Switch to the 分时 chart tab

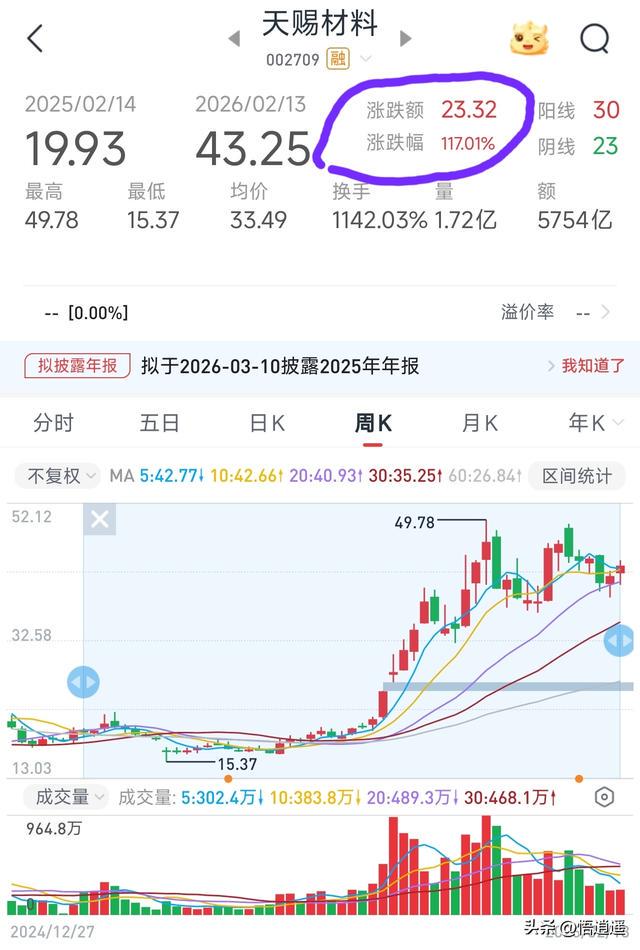[x=53, y=423]
